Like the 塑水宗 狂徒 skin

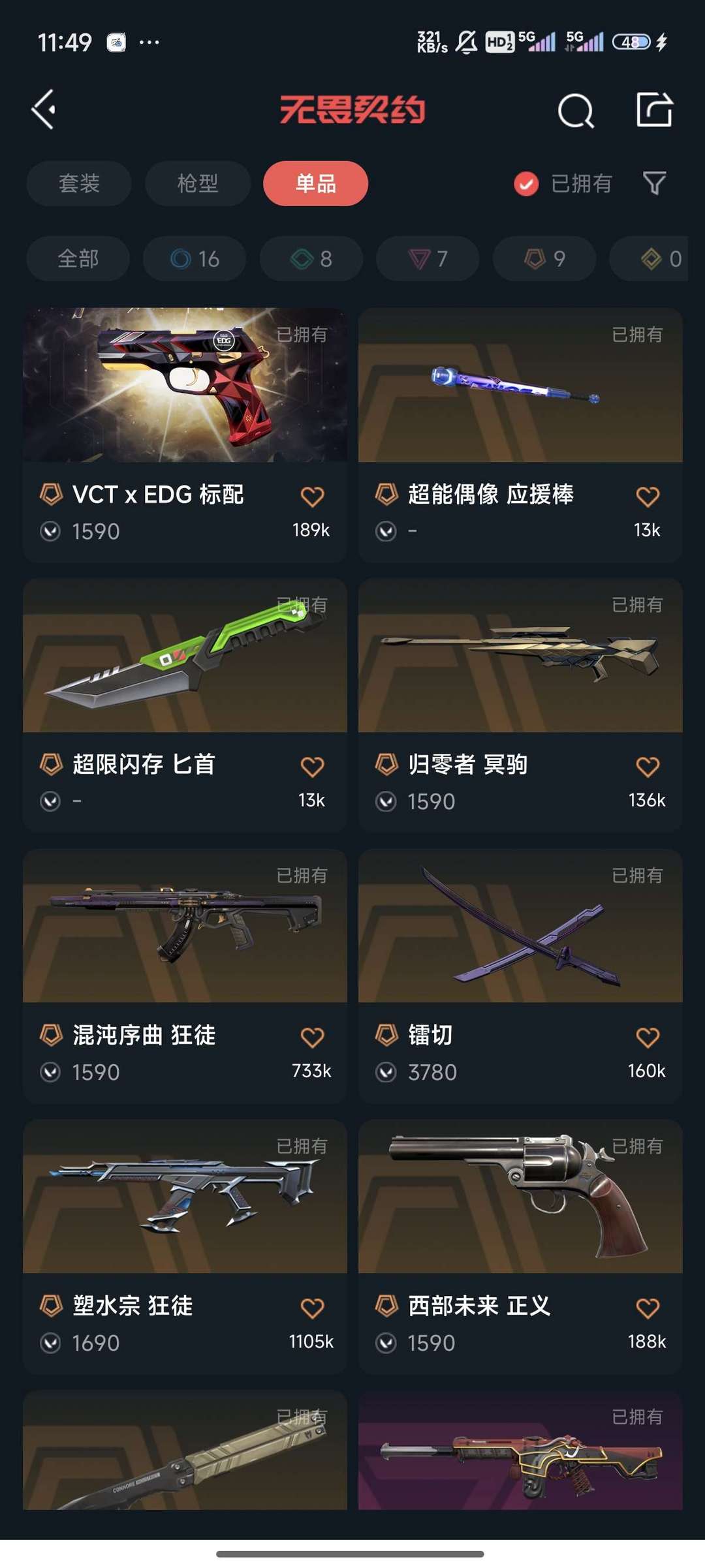pyautogui.click(x=312, y=1308)
